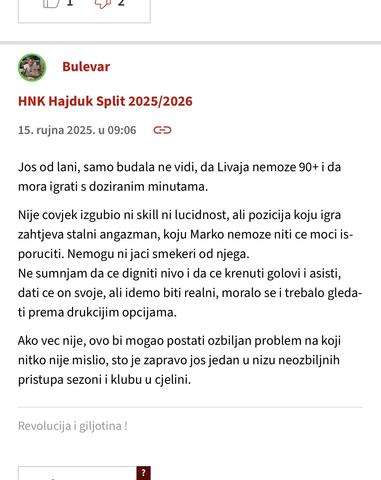Open Bulevar's profile via username
This screenshot has height=480, width=381.
[x=86, y=67]
